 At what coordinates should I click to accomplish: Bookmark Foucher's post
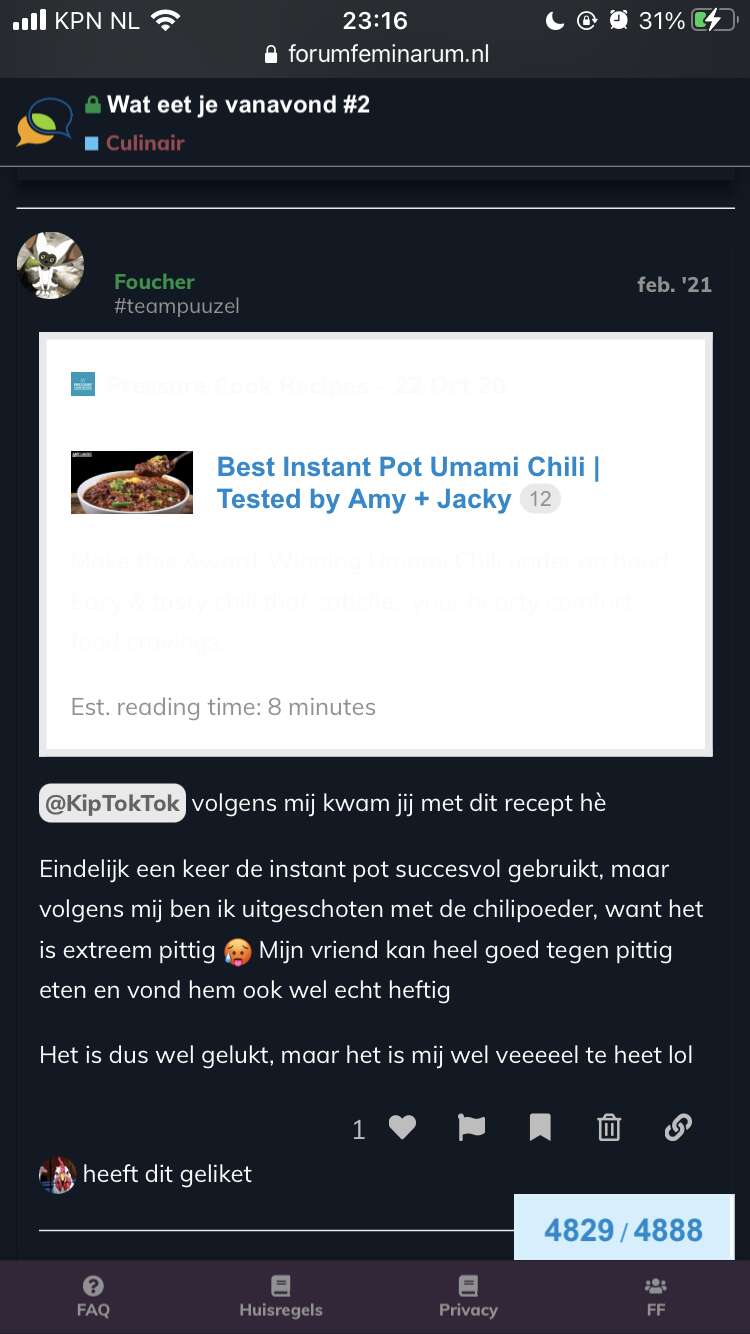point(540,1128)
